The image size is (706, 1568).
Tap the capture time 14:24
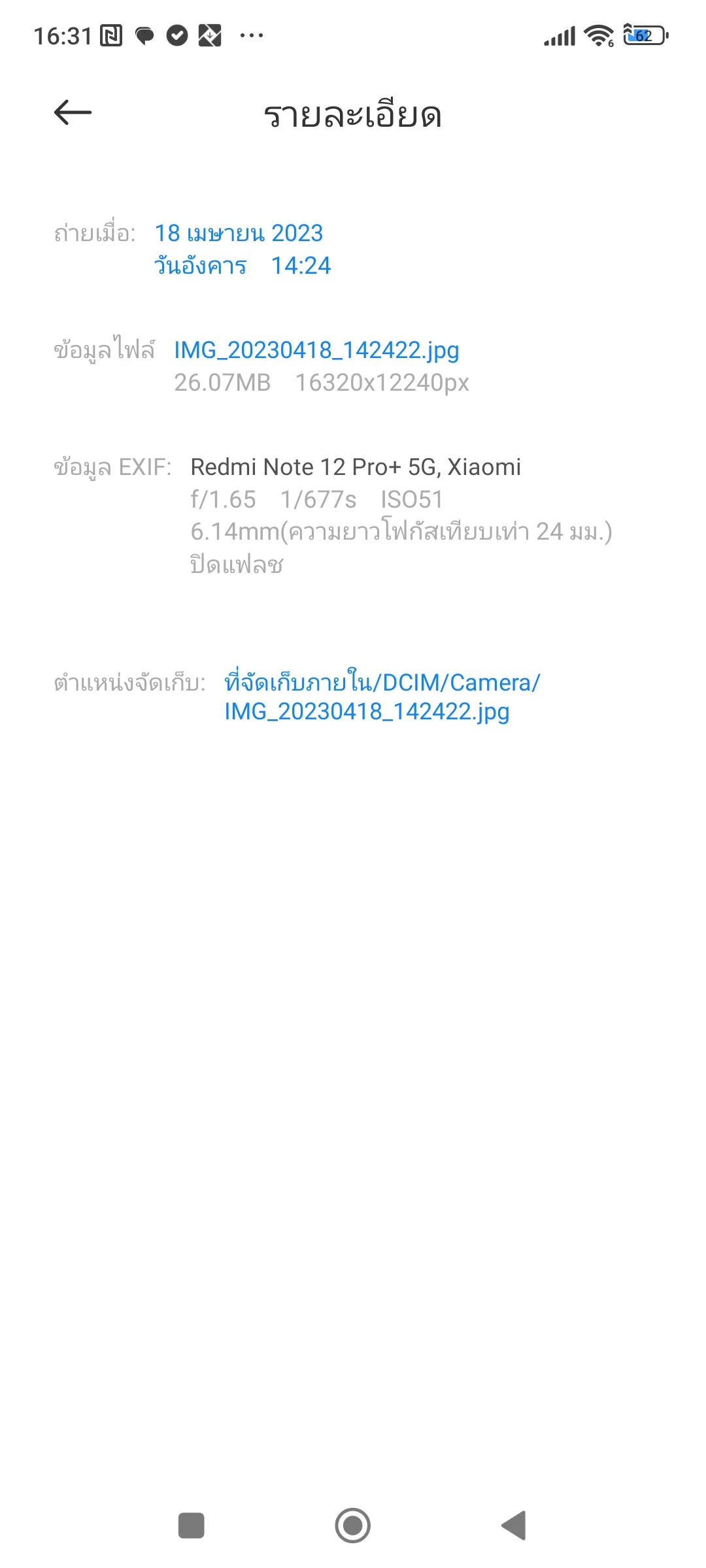pos(301,266)
